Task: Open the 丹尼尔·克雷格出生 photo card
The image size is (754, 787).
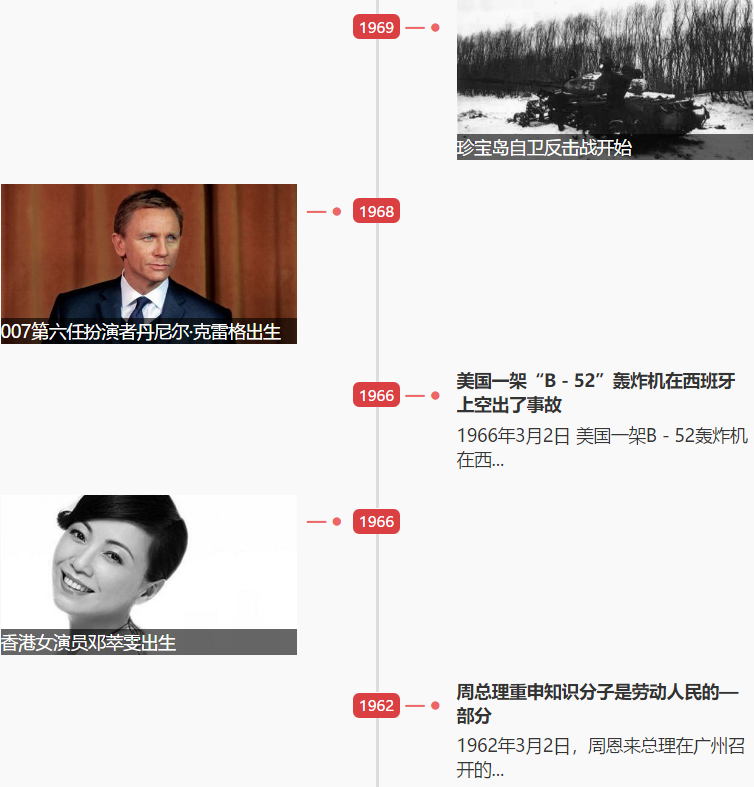Action: point(148,263)
